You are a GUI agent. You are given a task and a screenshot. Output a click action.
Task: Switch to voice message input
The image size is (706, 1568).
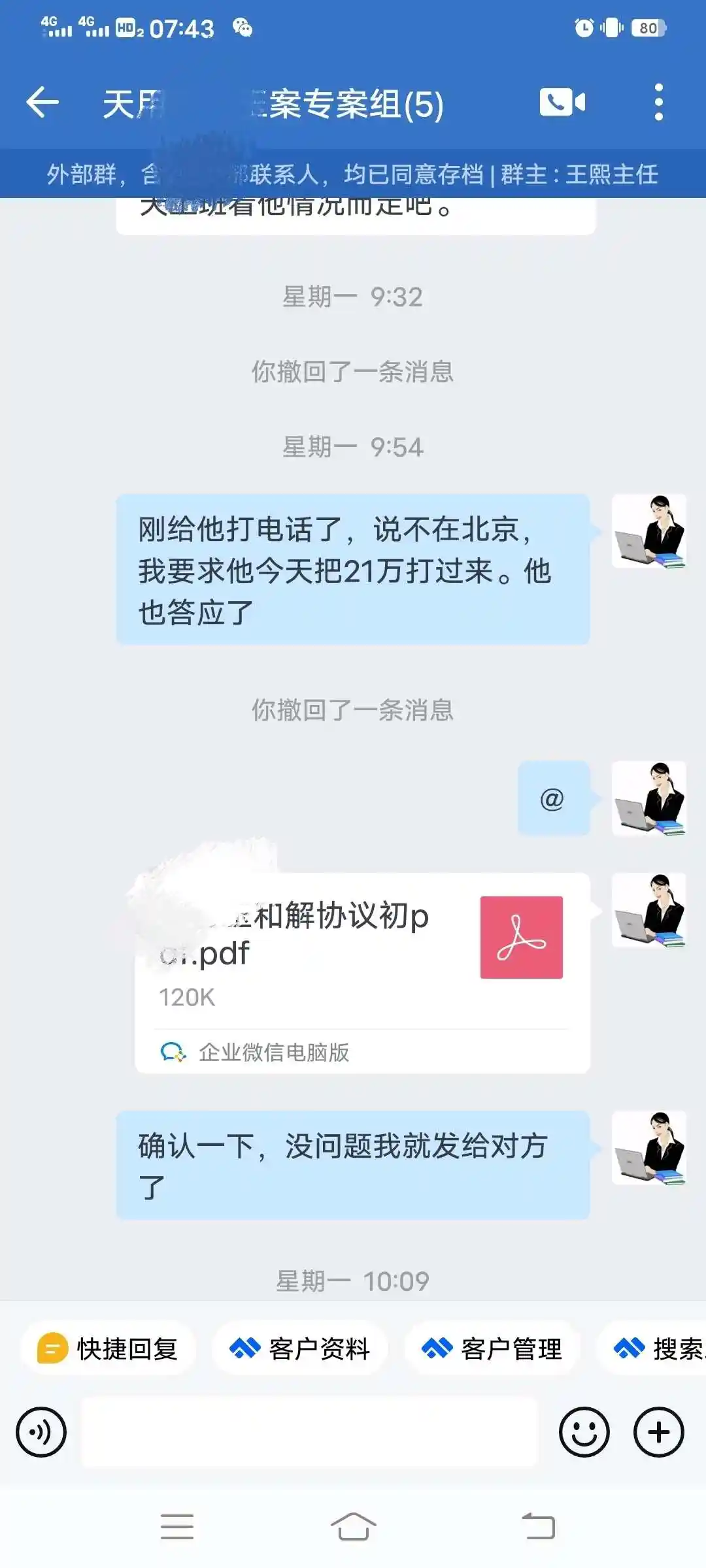coord(41,1432)
